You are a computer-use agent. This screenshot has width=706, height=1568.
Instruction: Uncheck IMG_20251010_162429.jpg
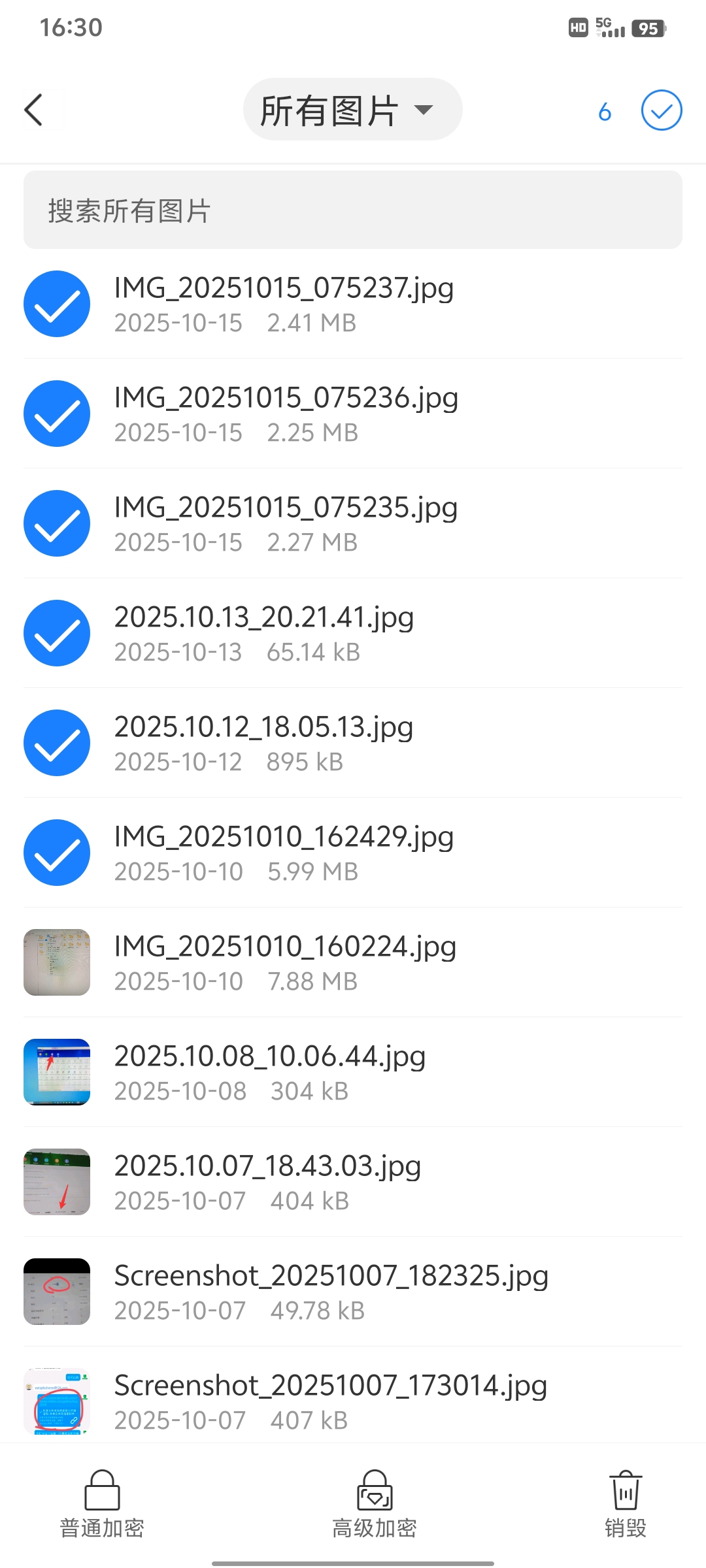(57, 853)
